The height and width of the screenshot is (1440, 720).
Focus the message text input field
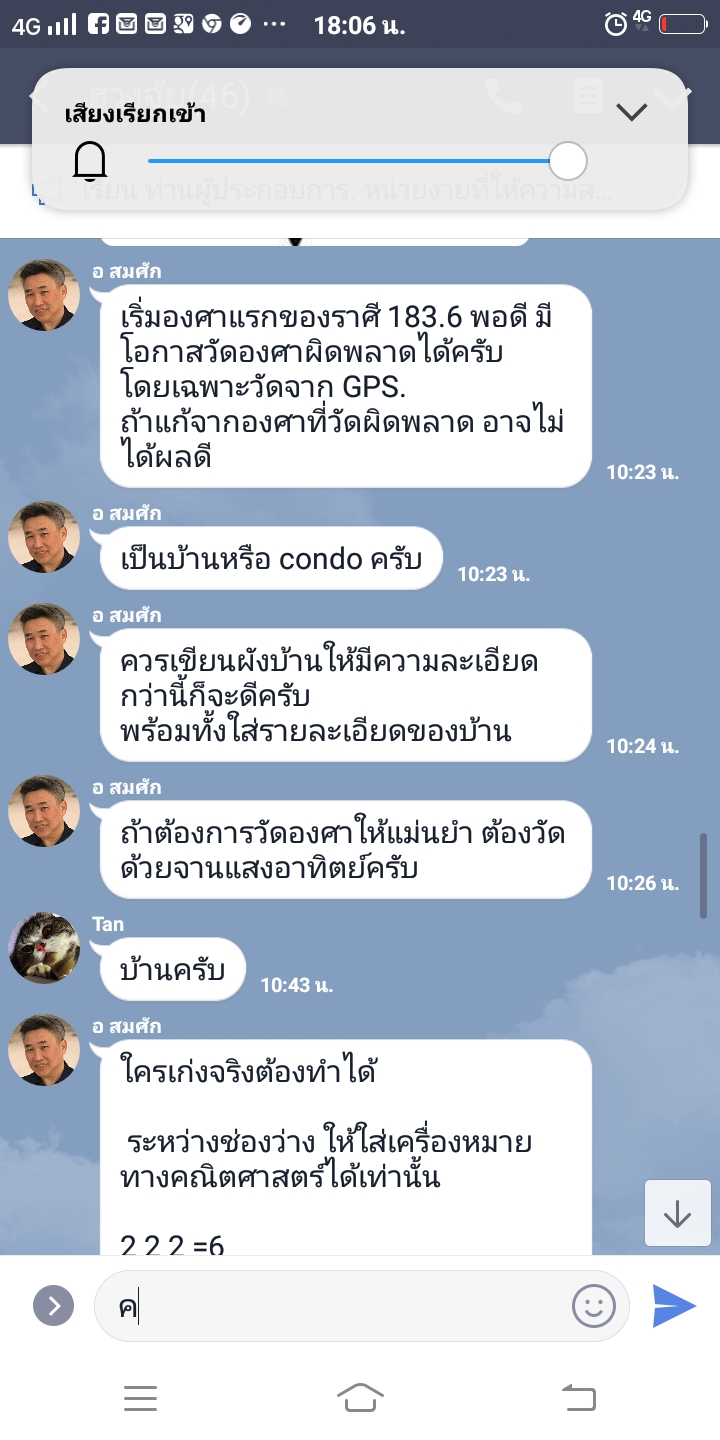pyautogui.click(x=340, y=1306)
